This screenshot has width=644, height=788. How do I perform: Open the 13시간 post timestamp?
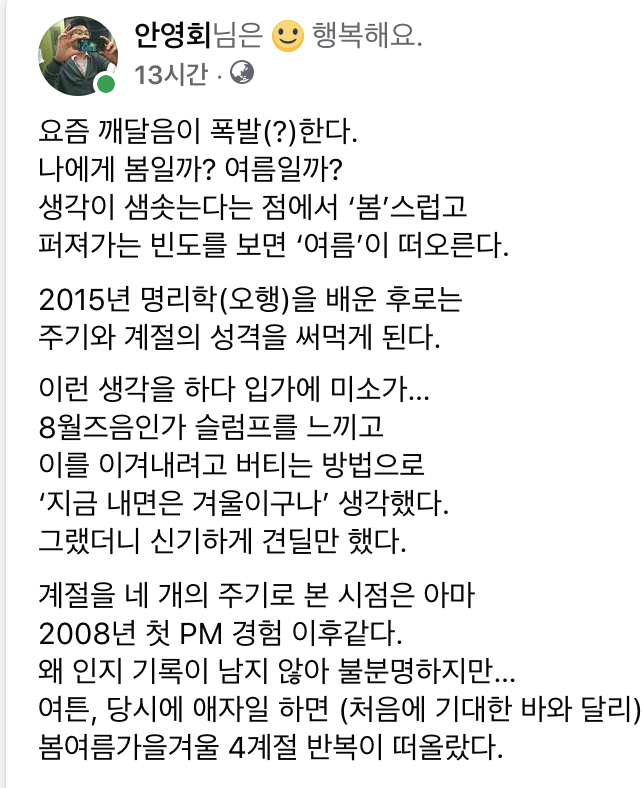tap(171, 74)
